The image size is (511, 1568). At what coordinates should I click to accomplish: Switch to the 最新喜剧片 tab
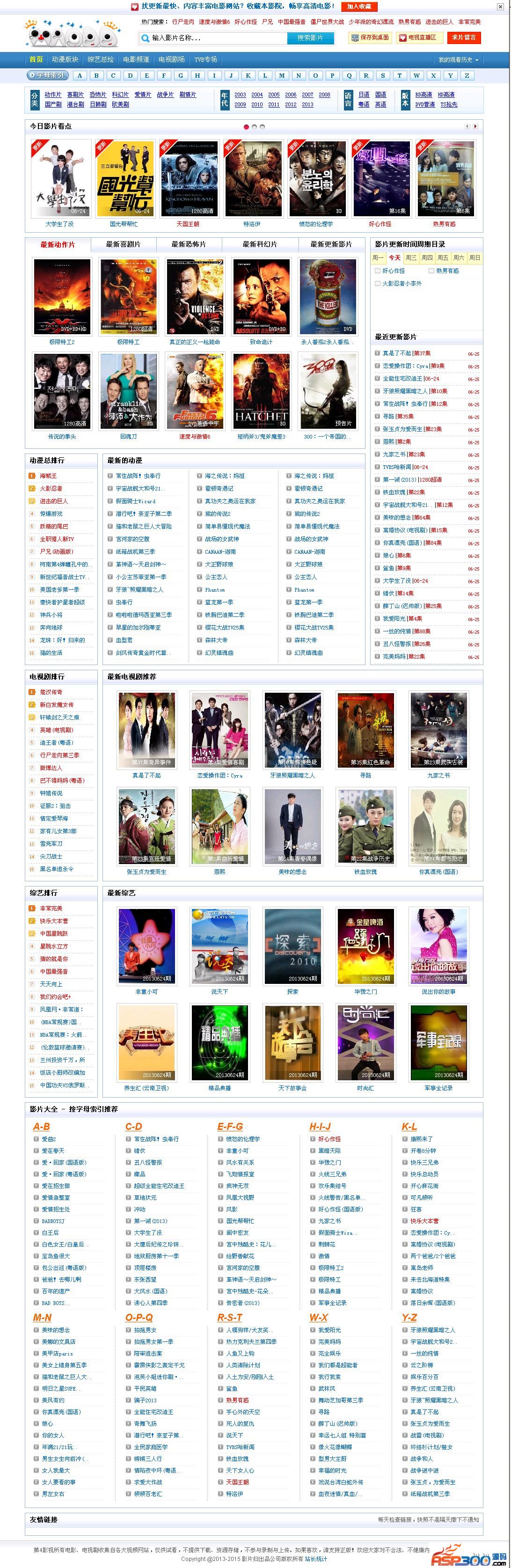point(123,245)
